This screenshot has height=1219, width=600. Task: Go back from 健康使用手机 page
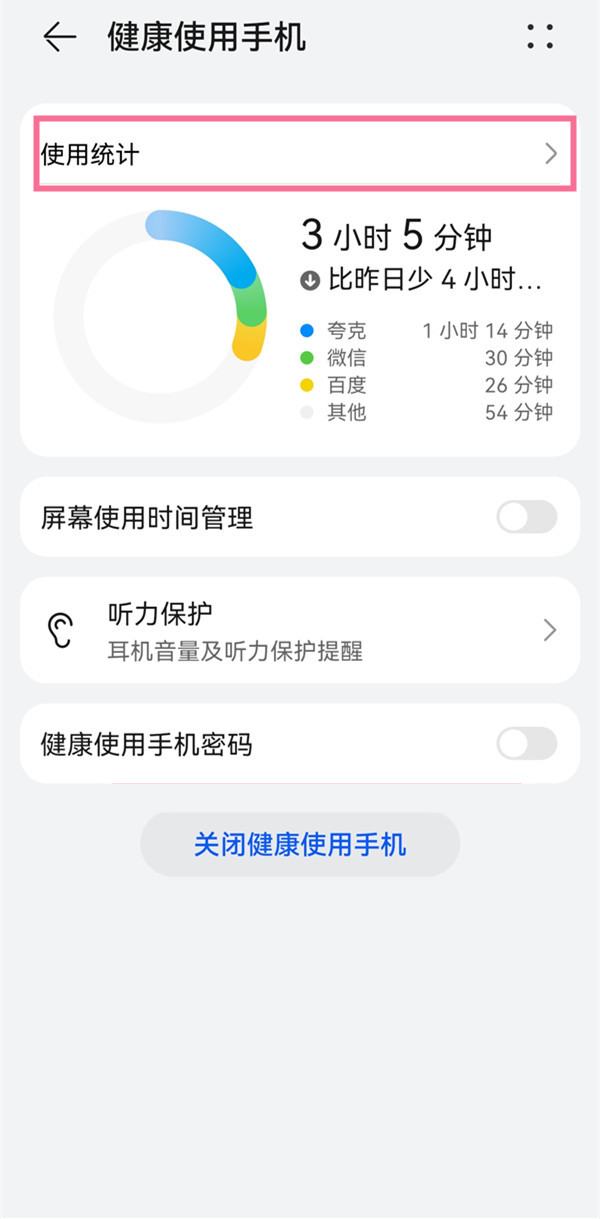59,37
